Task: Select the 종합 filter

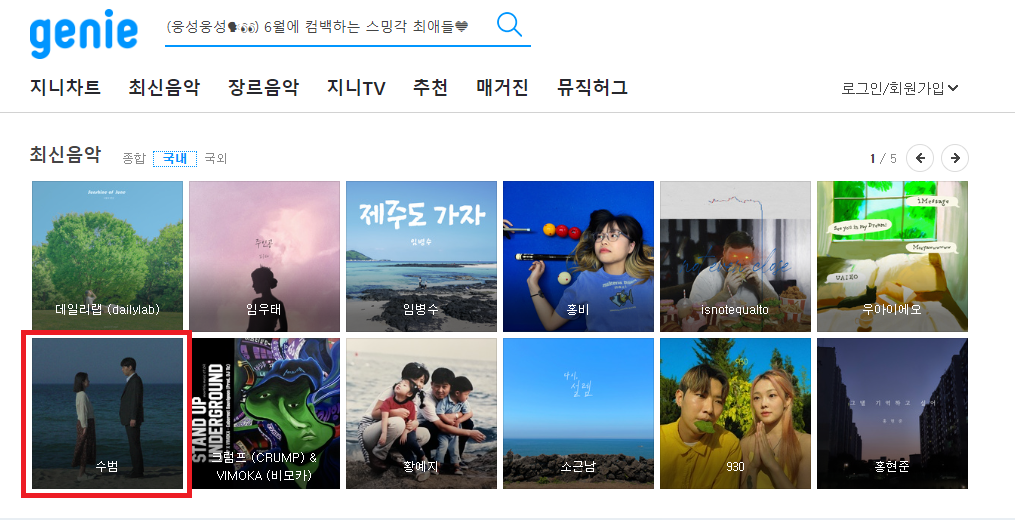Action: [x=134, y=158]
